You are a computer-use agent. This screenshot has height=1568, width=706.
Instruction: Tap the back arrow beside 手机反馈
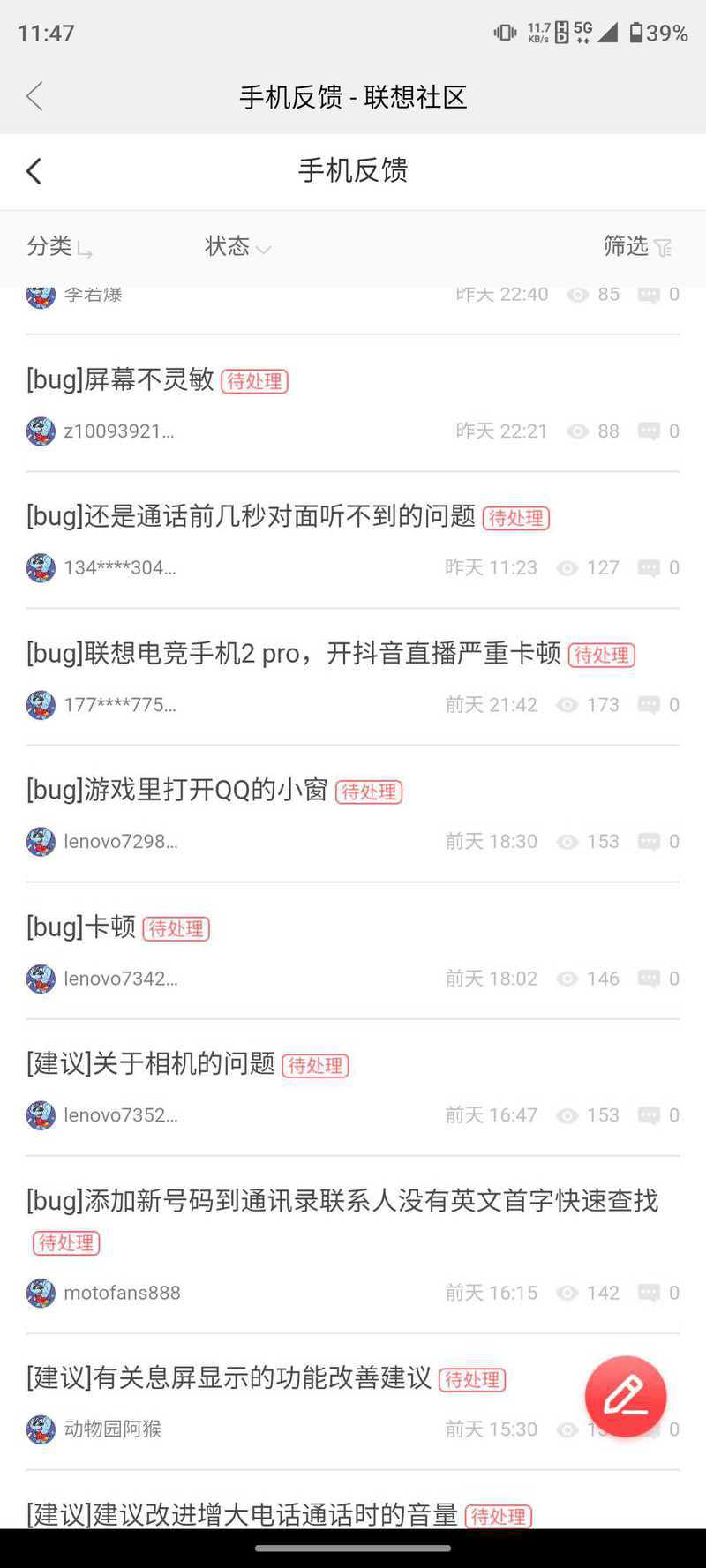coord(34,171)
